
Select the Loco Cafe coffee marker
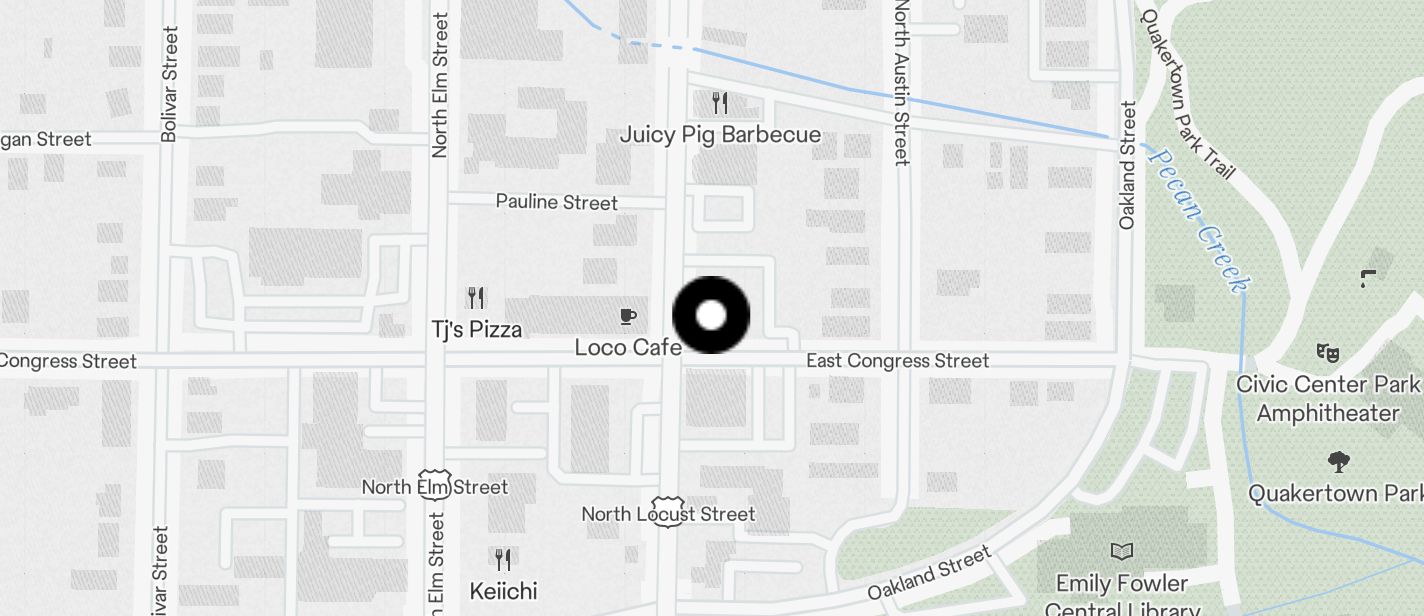627,317
